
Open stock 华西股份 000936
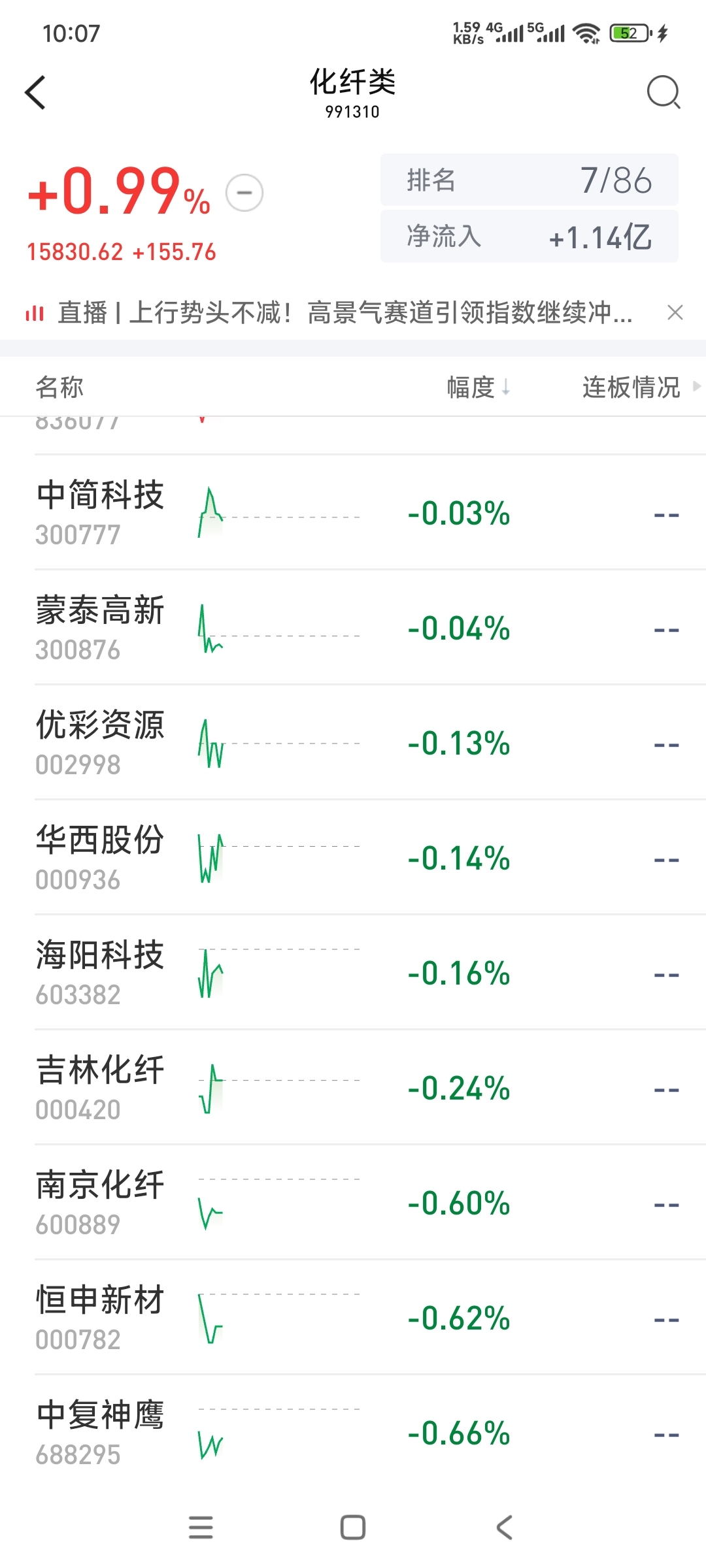[x=353, y=858]
